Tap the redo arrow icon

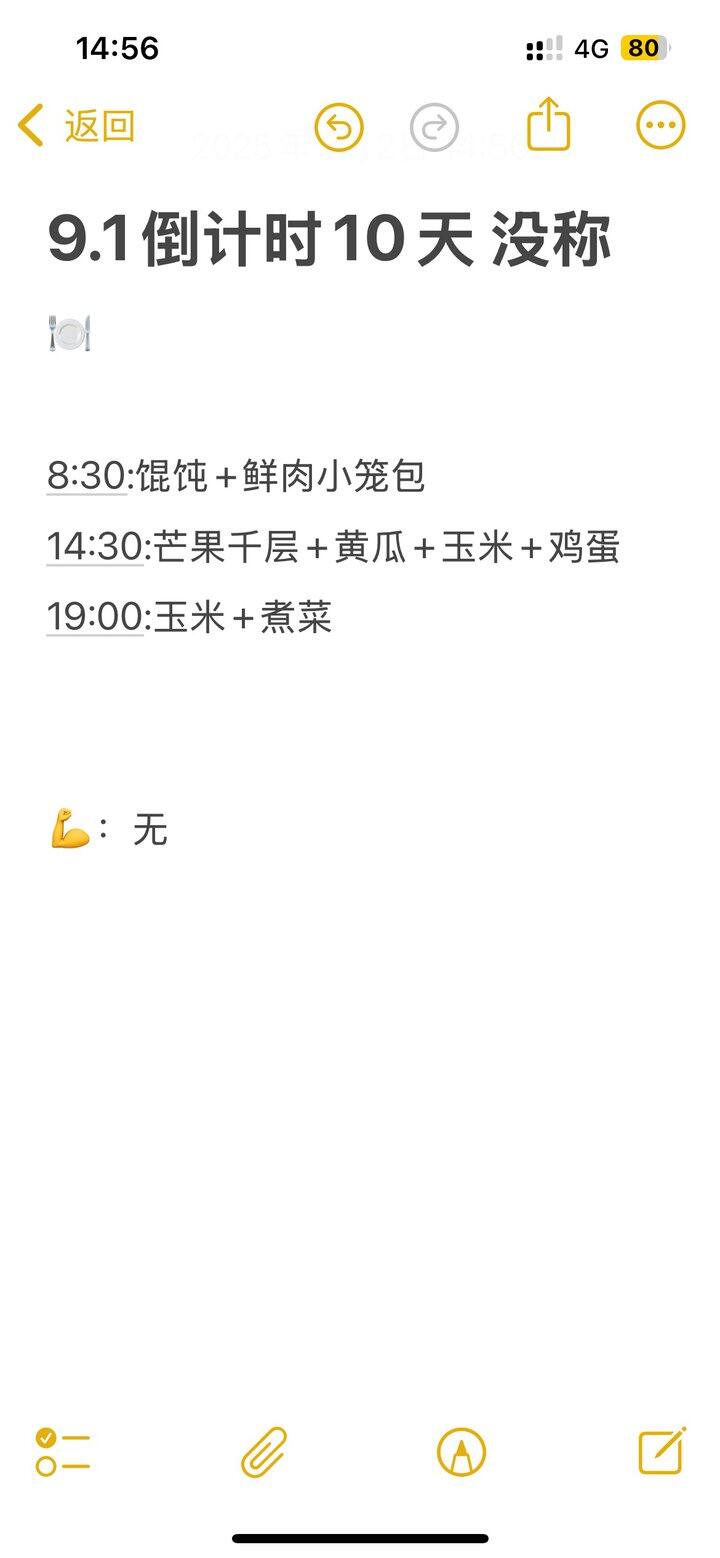[x=435, y=127]
